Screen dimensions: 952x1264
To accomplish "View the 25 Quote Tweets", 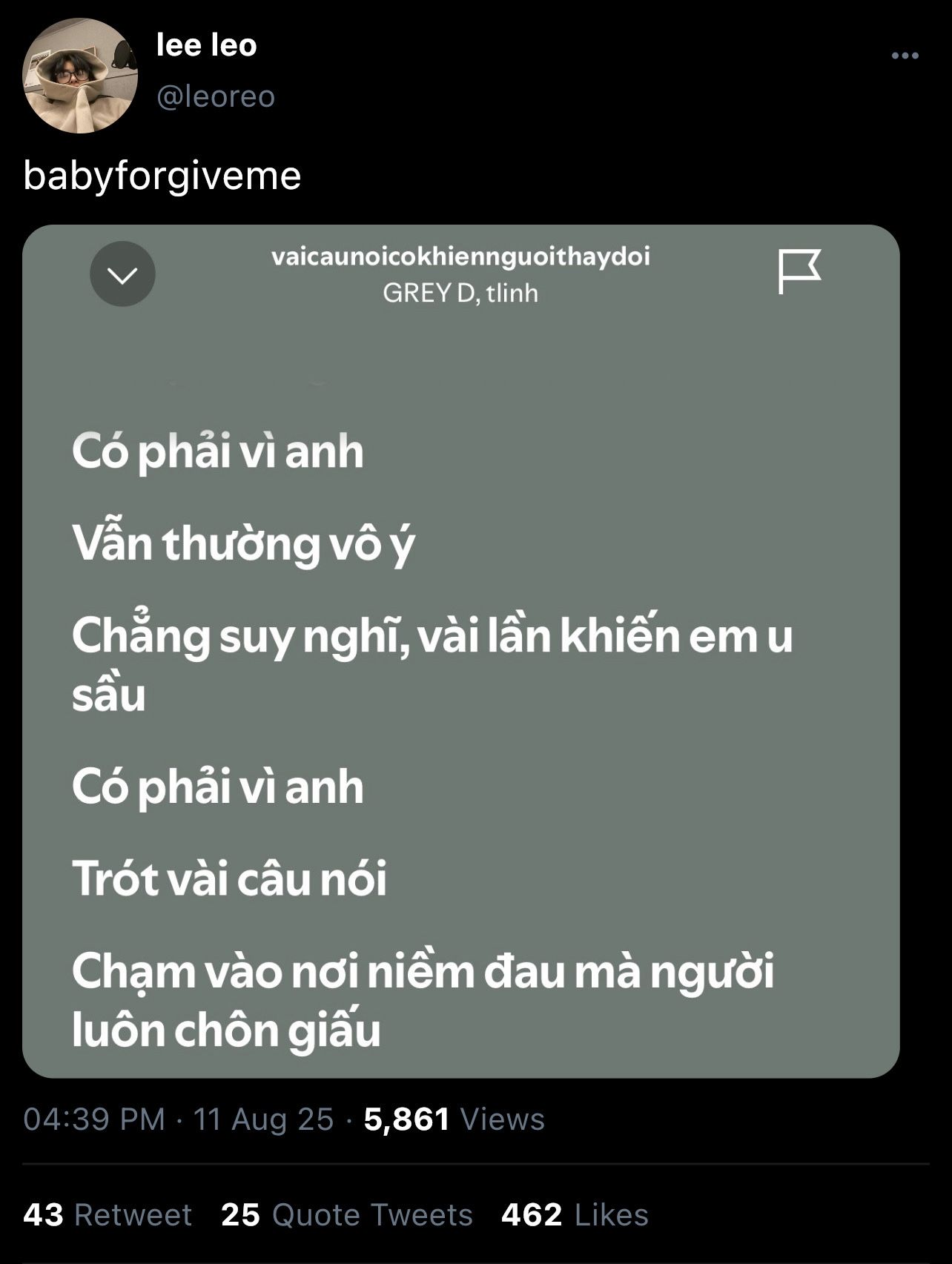I will (x=347, y=1215).
